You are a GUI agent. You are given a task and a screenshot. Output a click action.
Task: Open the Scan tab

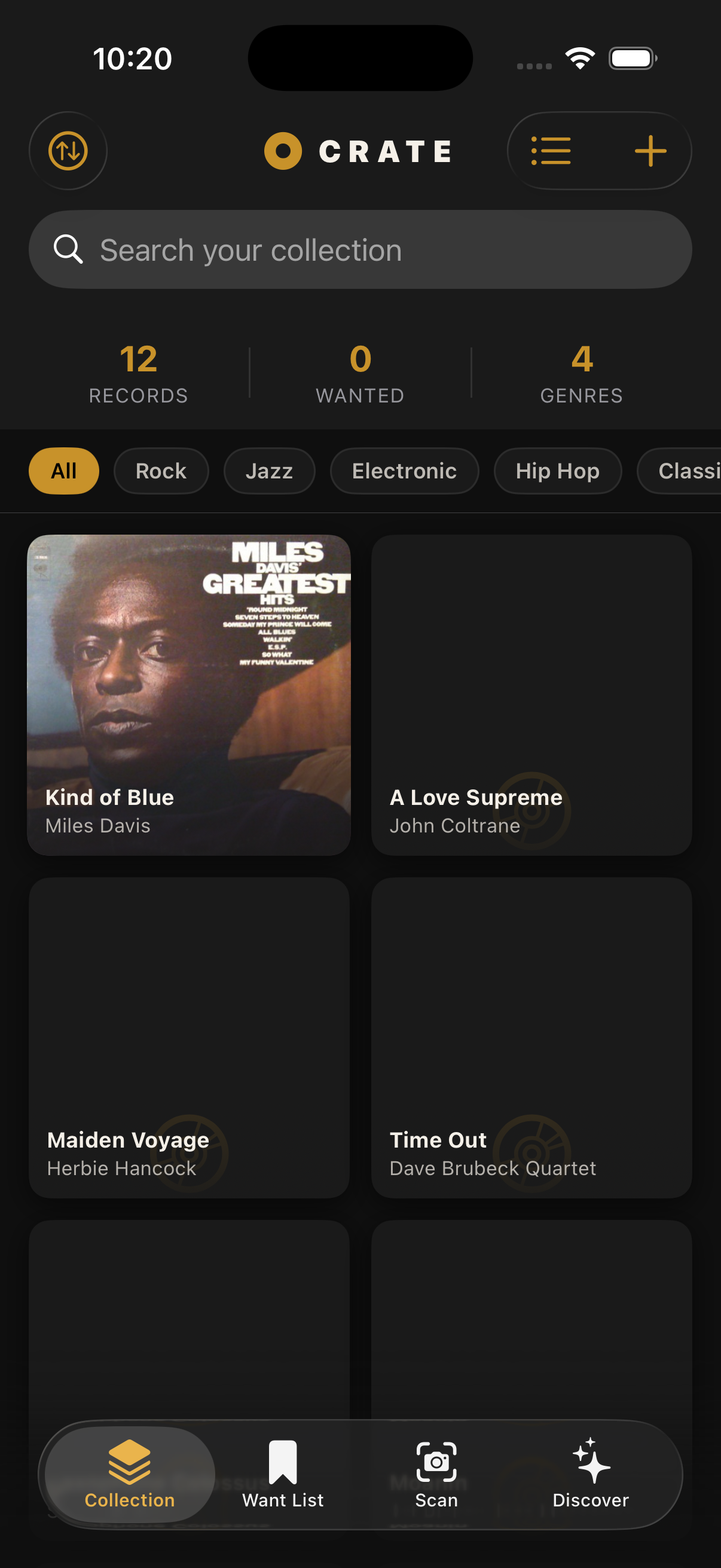click(x=436, y=1474)
